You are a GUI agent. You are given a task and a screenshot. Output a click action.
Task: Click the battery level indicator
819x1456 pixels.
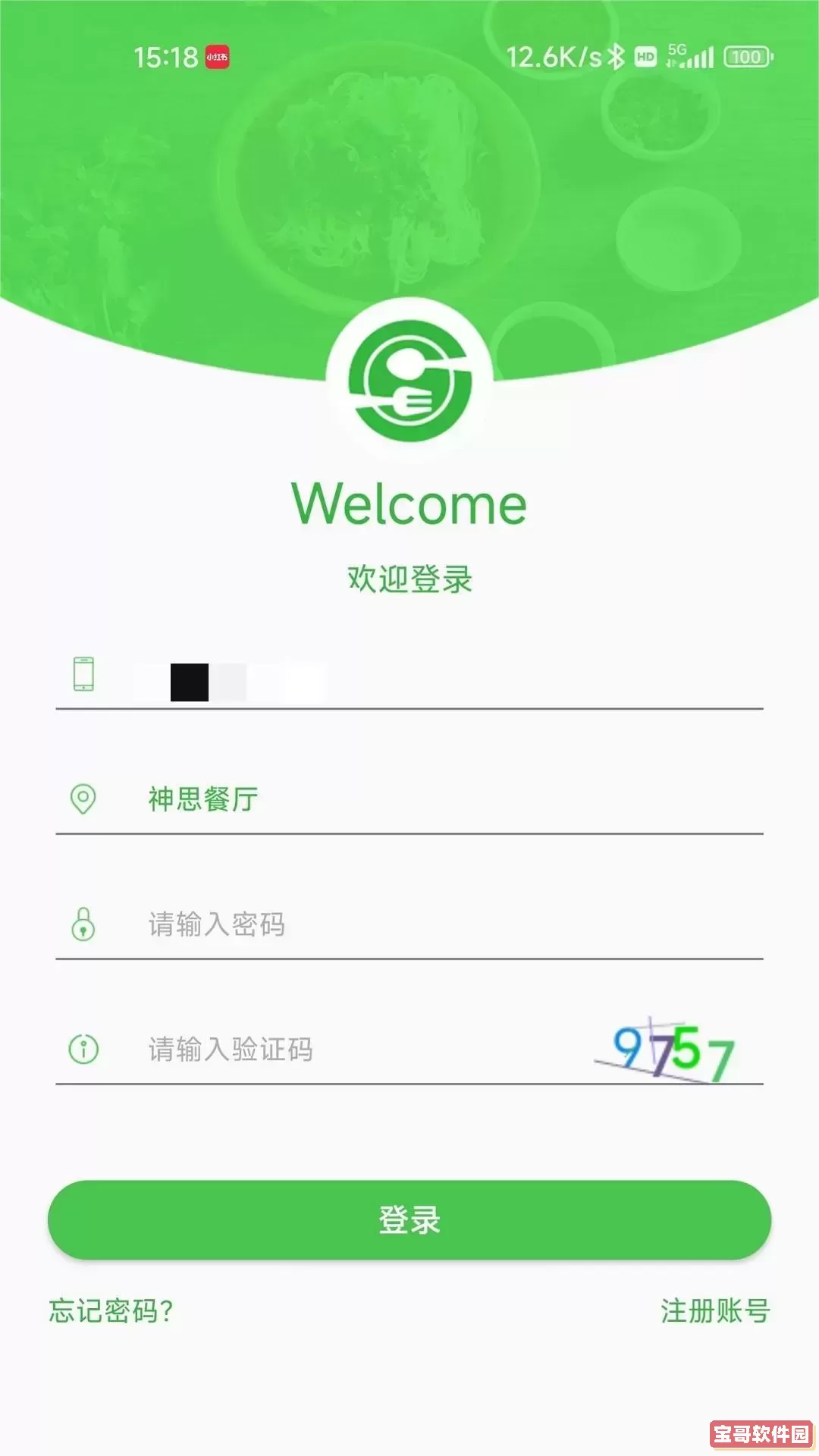pyautogui.click(x=745, y=57)
